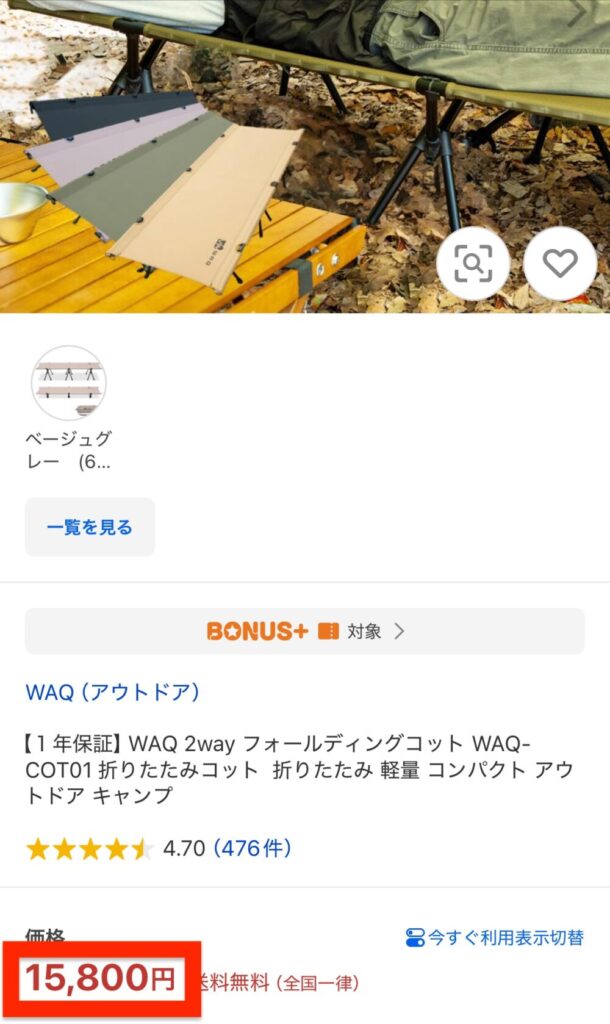Tap 今すぐ利用表示切替 to switch the price display
This screenshot has height=1024, width=610.
(x=495, y=938)
